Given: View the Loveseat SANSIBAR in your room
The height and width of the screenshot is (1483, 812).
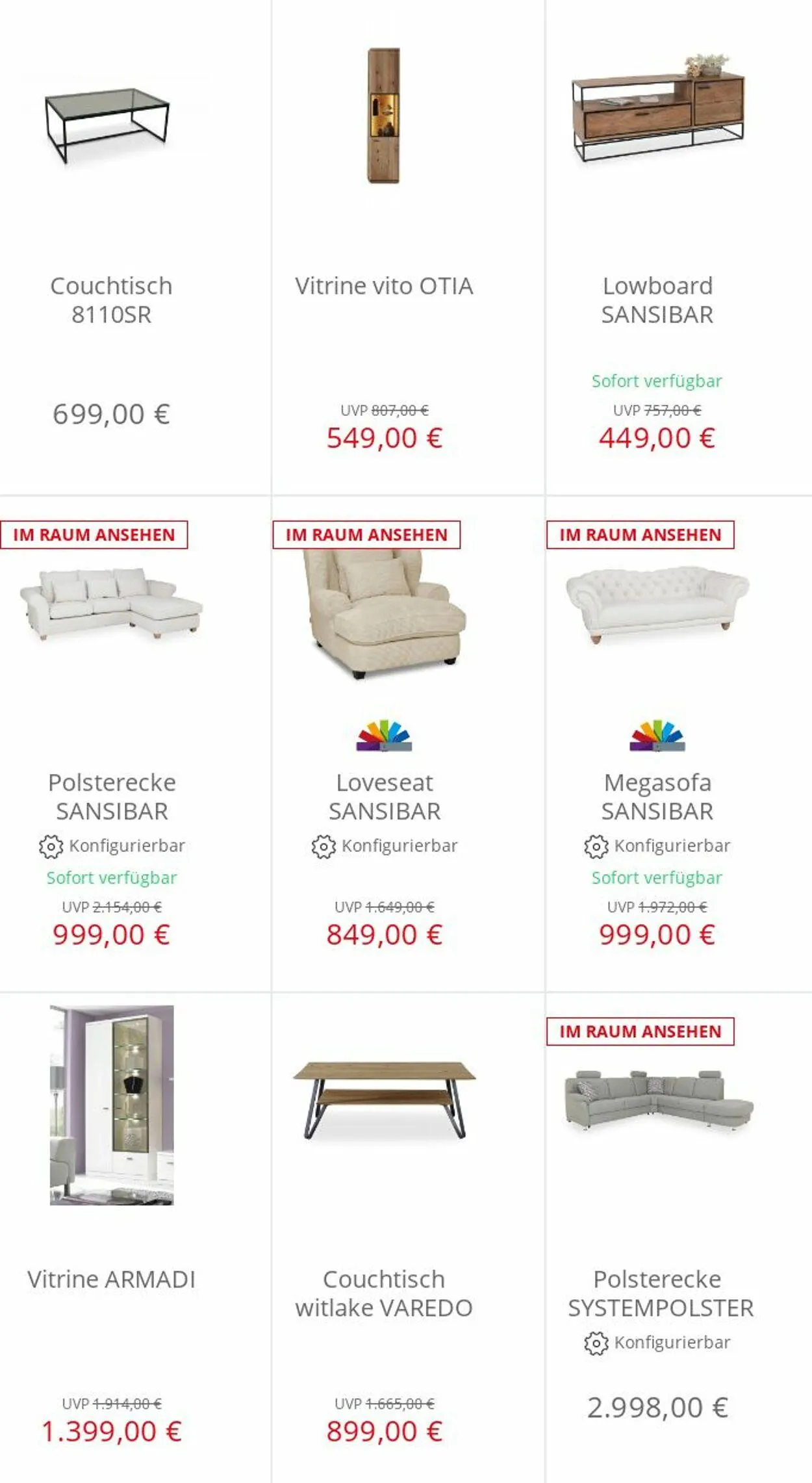Looking at the screenshot, I should [x=366, y=535].
